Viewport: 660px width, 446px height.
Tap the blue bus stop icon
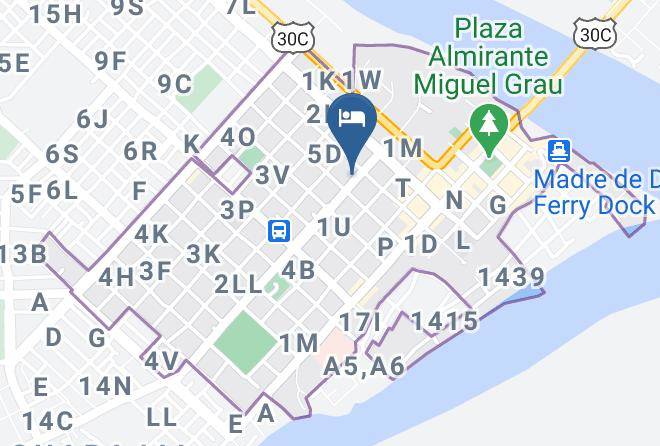[279, 231]
